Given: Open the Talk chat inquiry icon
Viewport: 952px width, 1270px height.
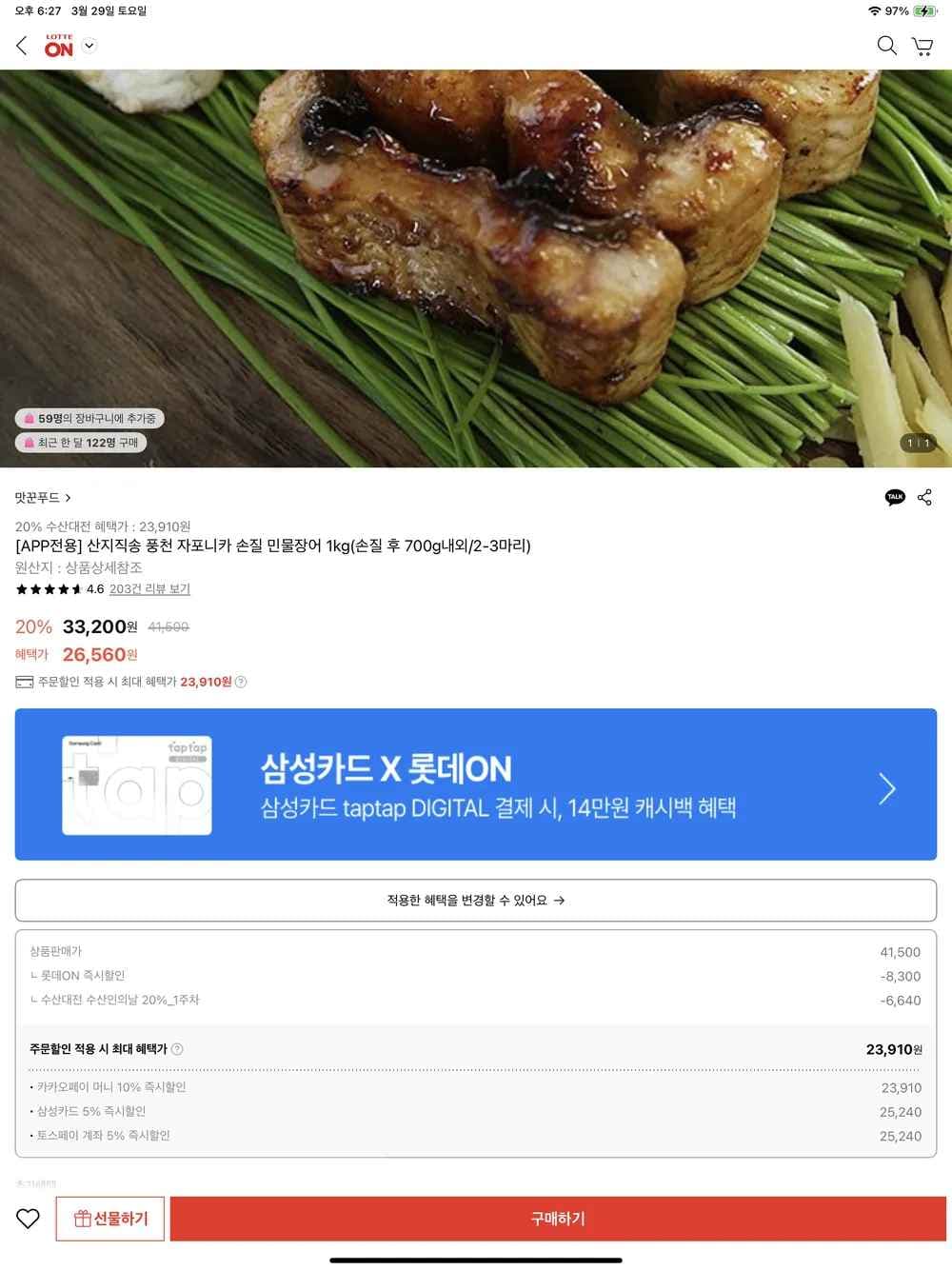Looking at the screenshot, I should coord(895,497).
